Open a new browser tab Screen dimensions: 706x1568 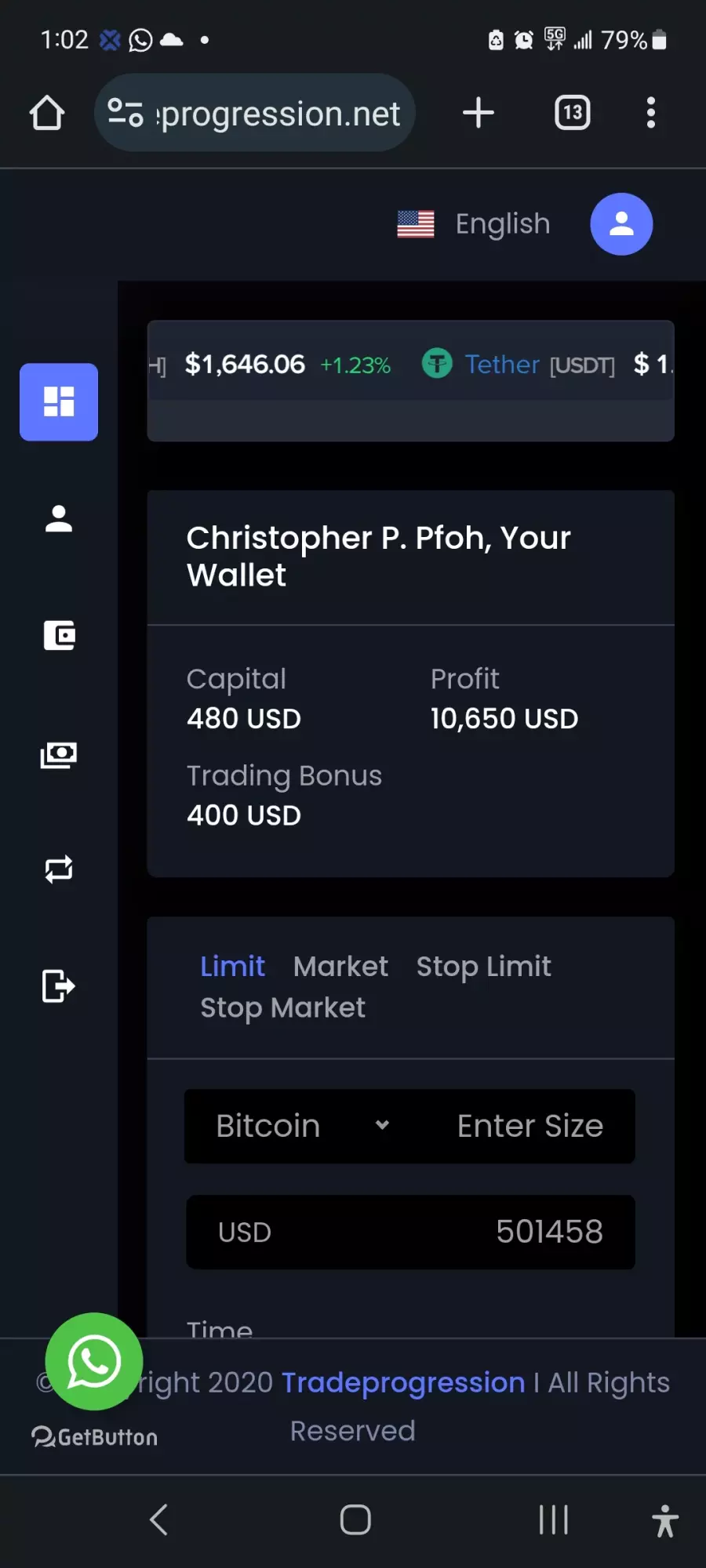click(479, 113)
